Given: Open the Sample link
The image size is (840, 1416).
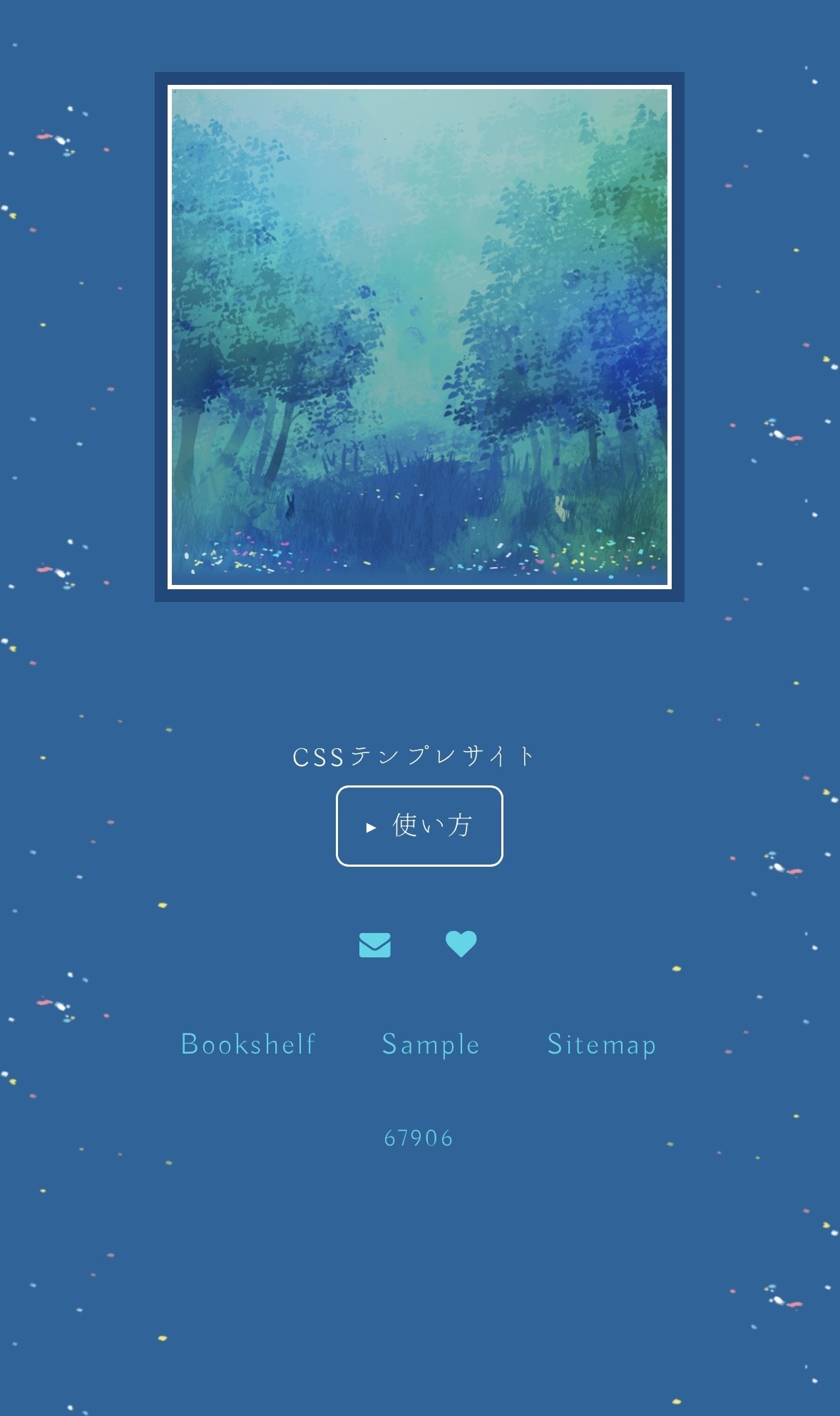Looking at the screenshot, I should (x=431, y=1044).
